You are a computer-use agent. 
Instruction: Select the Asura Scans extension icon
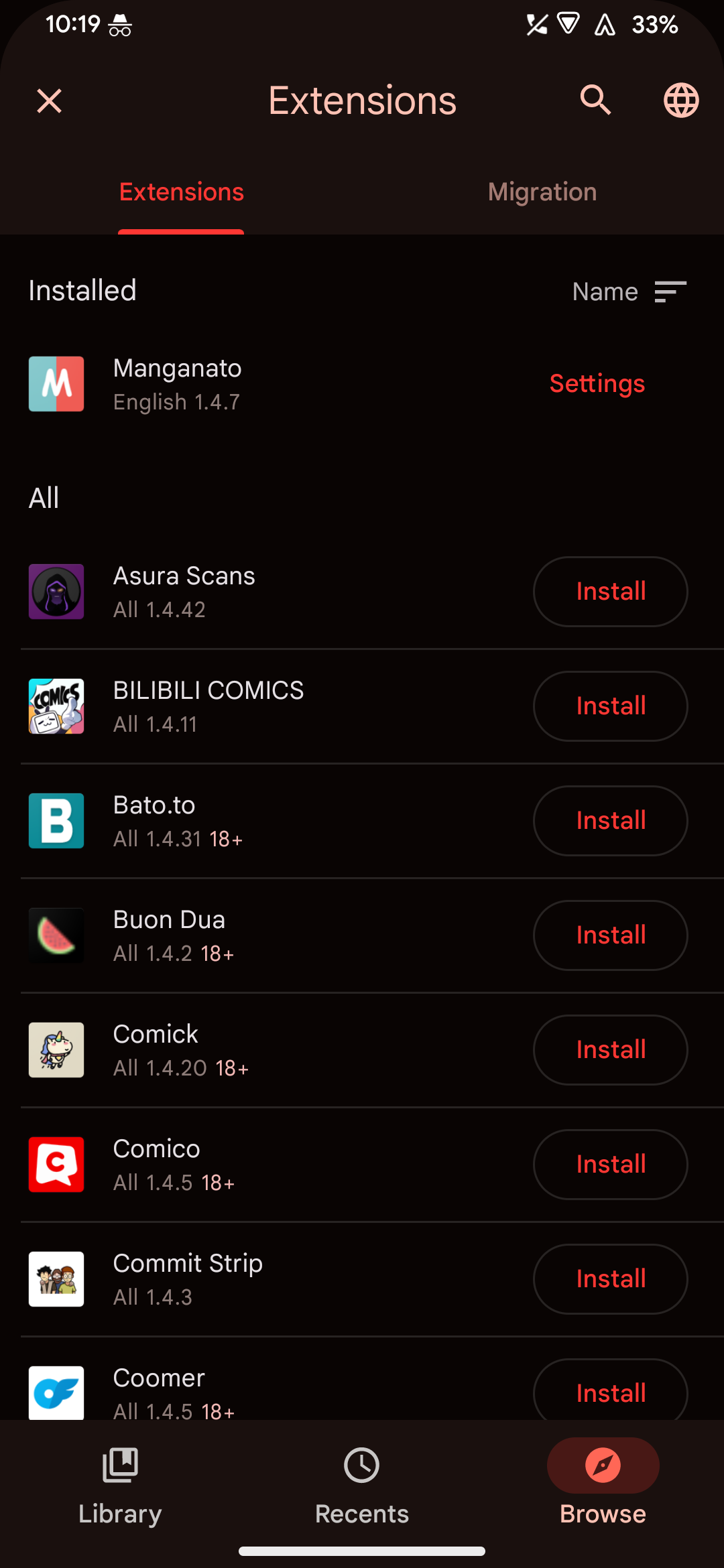click(x=56, y=592)
